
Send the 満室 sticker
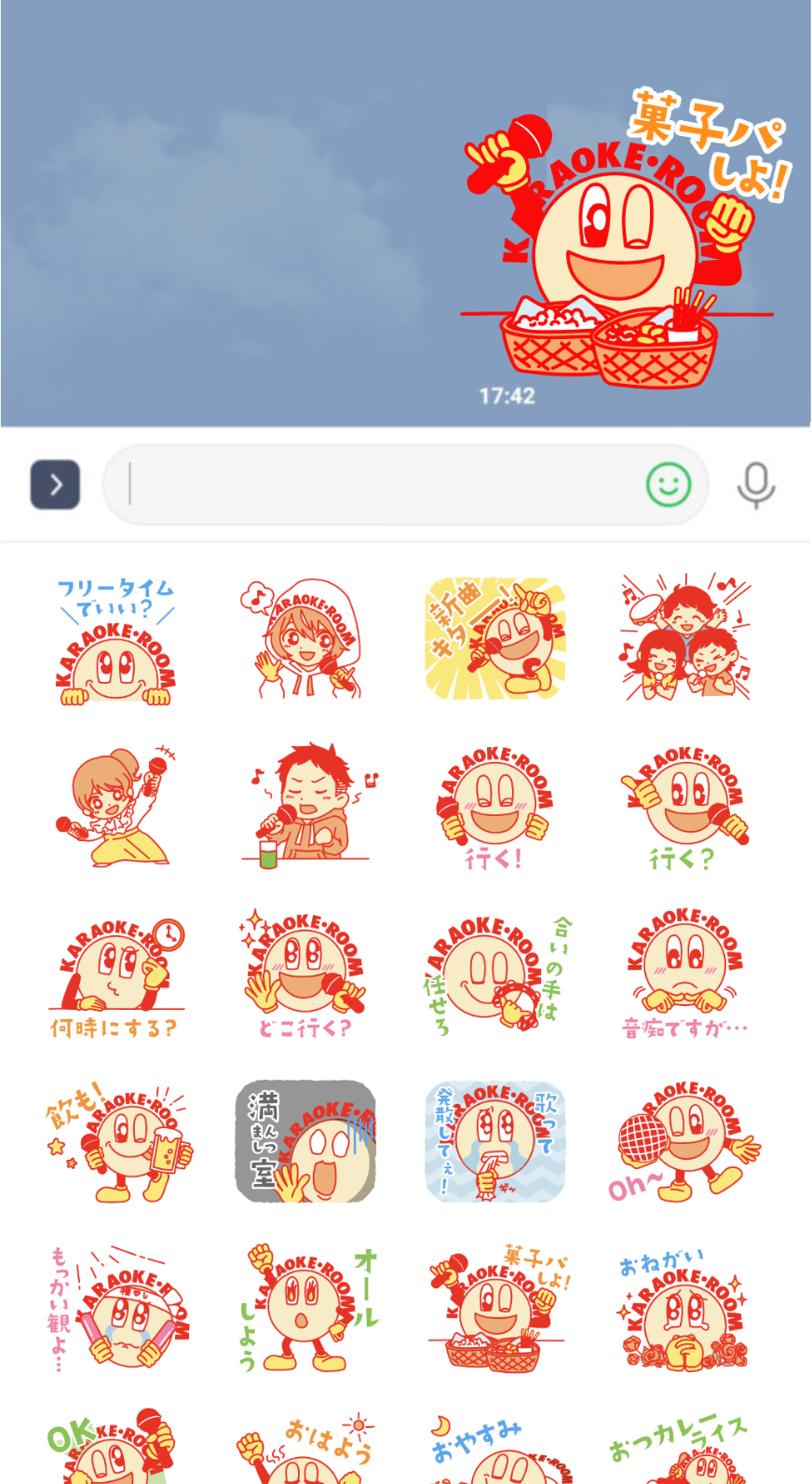coord(304,1142)
